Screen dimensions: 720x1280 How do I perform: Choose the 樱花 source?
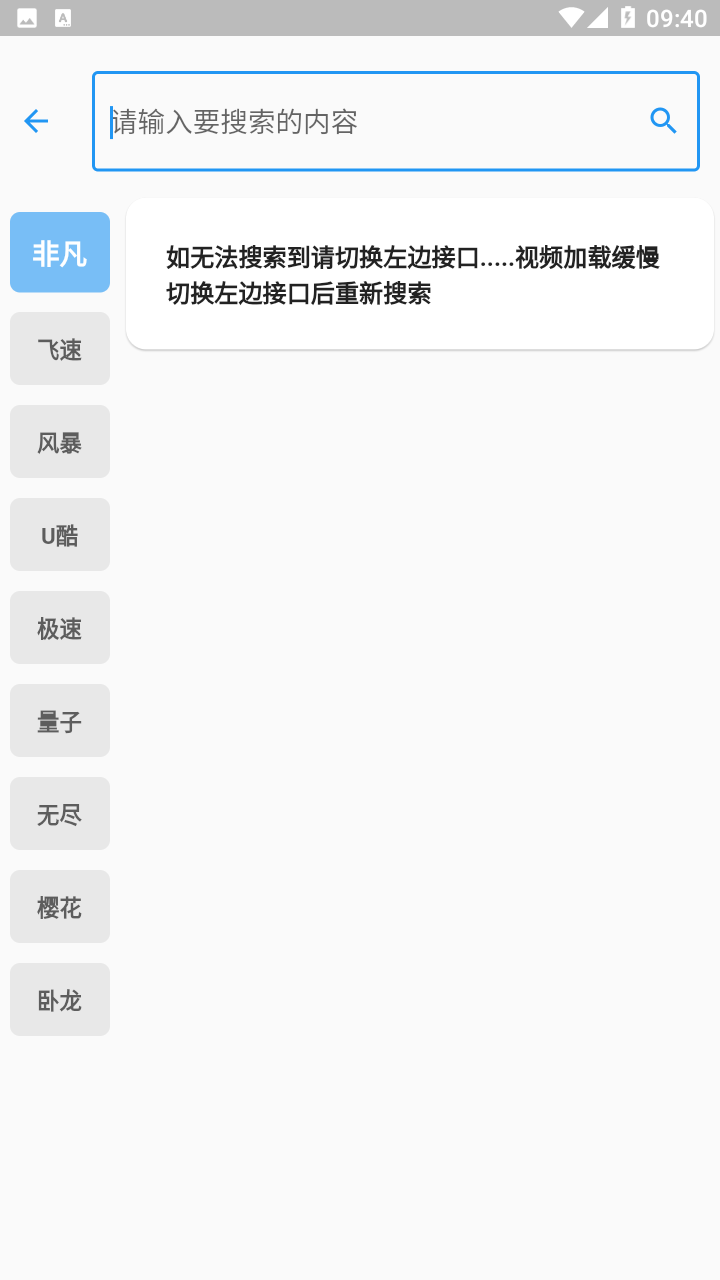point(60,907)
